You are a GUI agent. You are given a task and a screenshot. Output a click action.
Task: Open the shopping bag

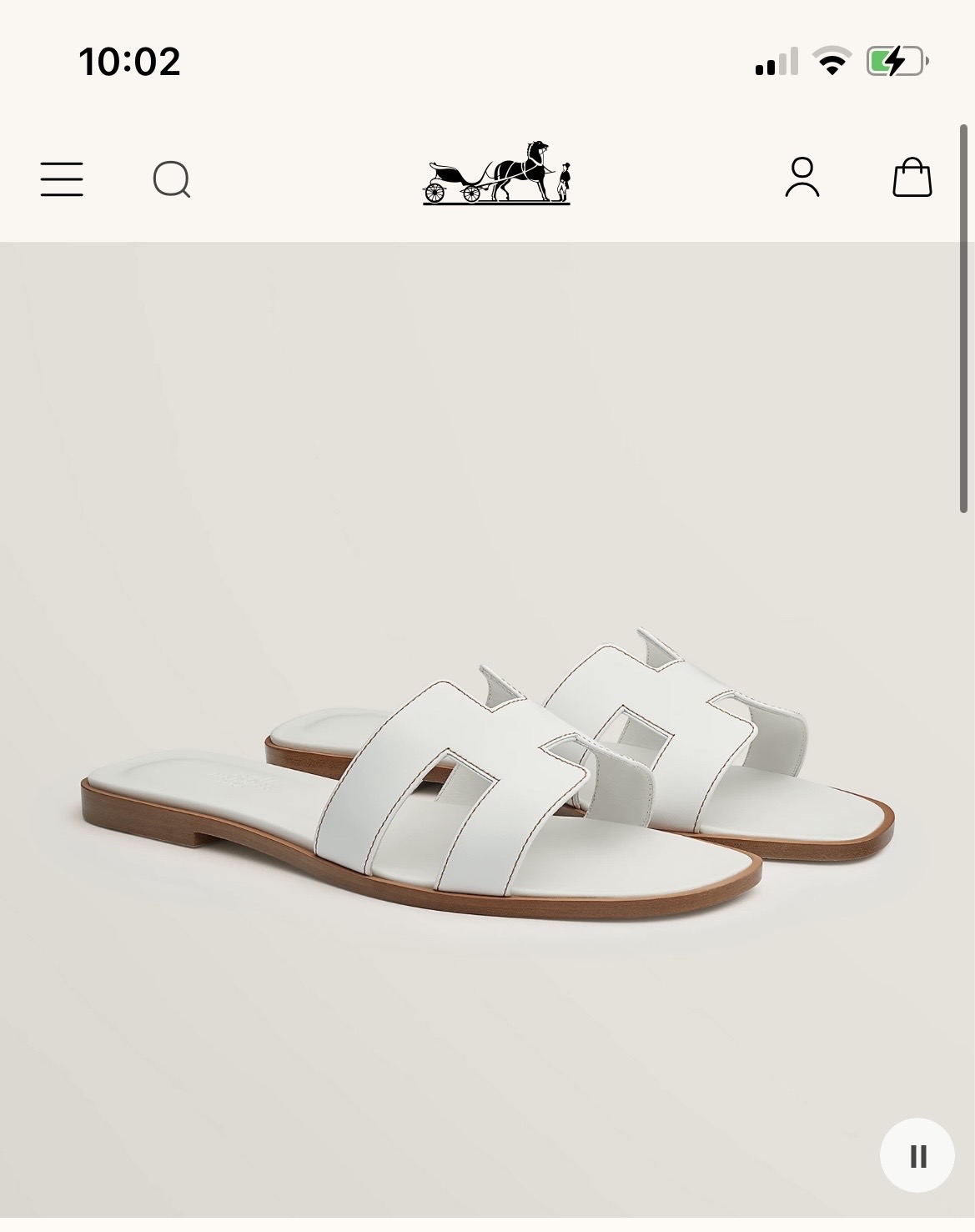click(912, 178)
